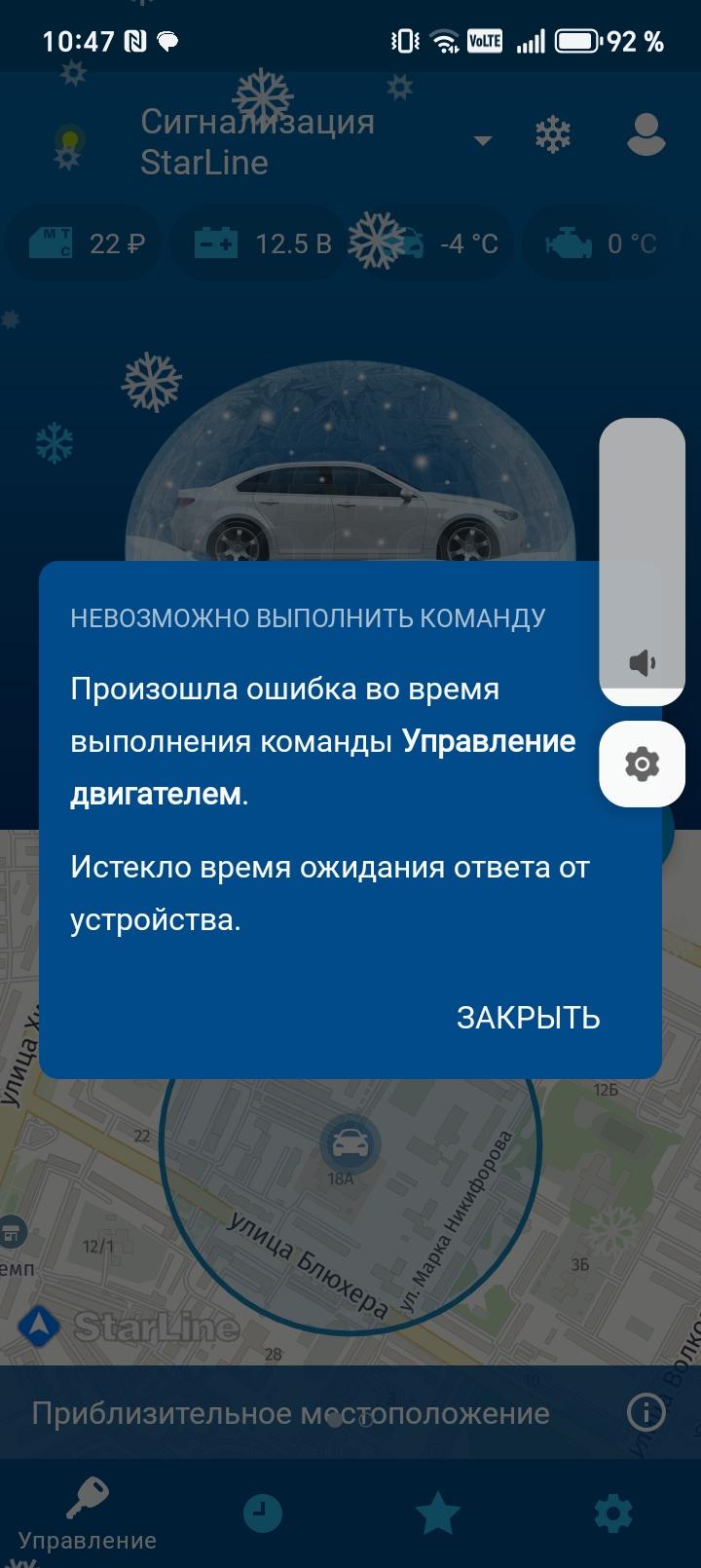Open the settings gear tab
The width and height of the screenshot is (701, 1568).
click(613, 1512)
